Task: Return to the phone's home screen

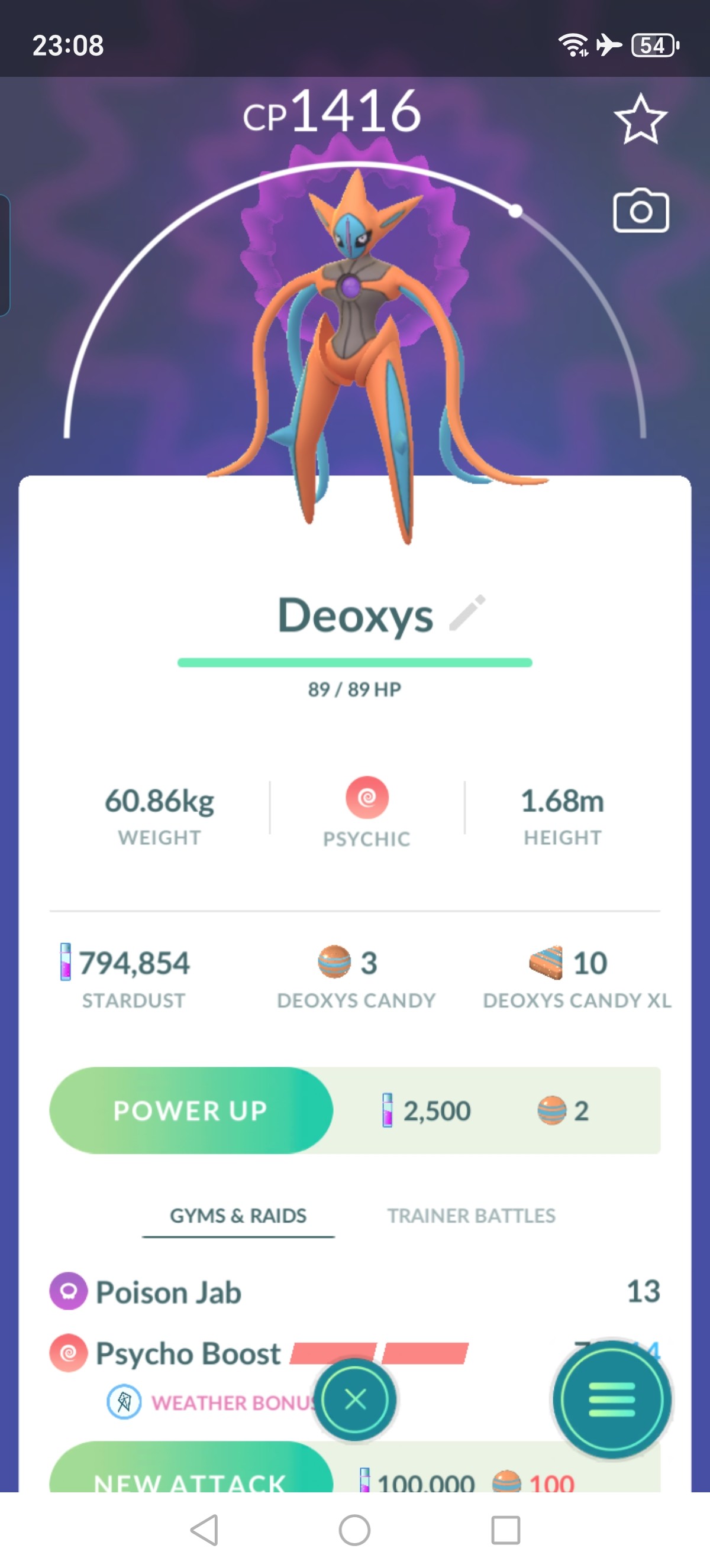Action: [354, 1530]
